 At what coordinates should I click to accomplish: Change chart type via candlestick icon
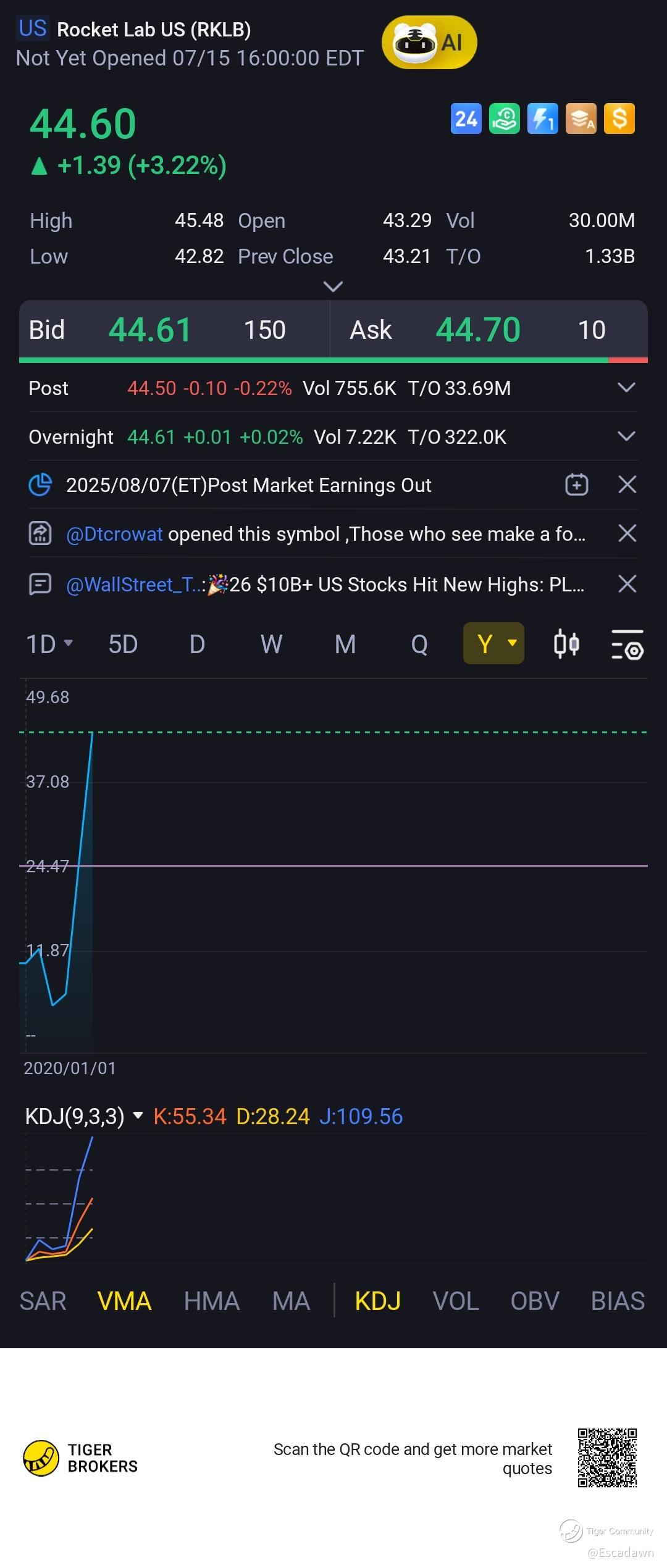tap(566, 644)
